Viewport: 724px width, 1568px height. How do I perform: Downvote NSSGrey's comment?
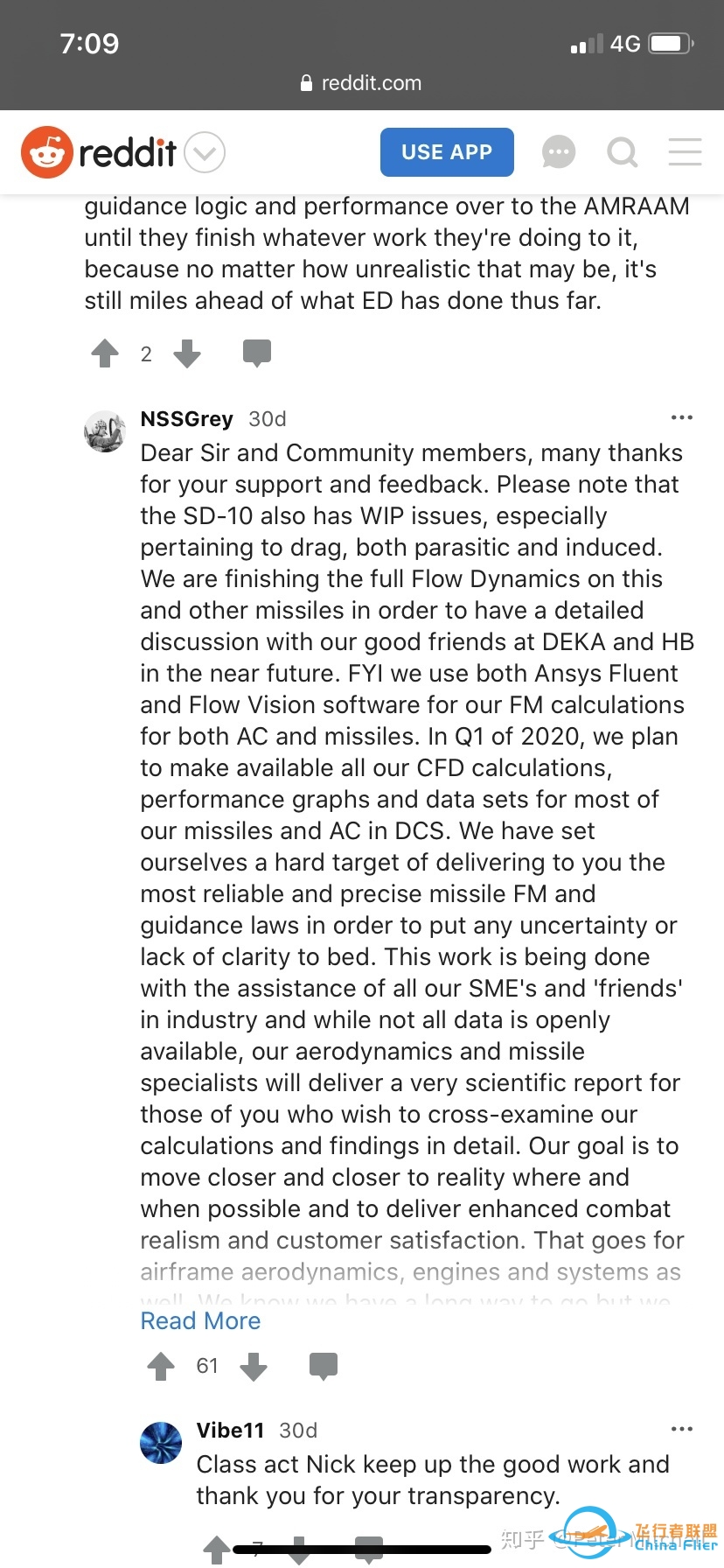point(254,1366)
